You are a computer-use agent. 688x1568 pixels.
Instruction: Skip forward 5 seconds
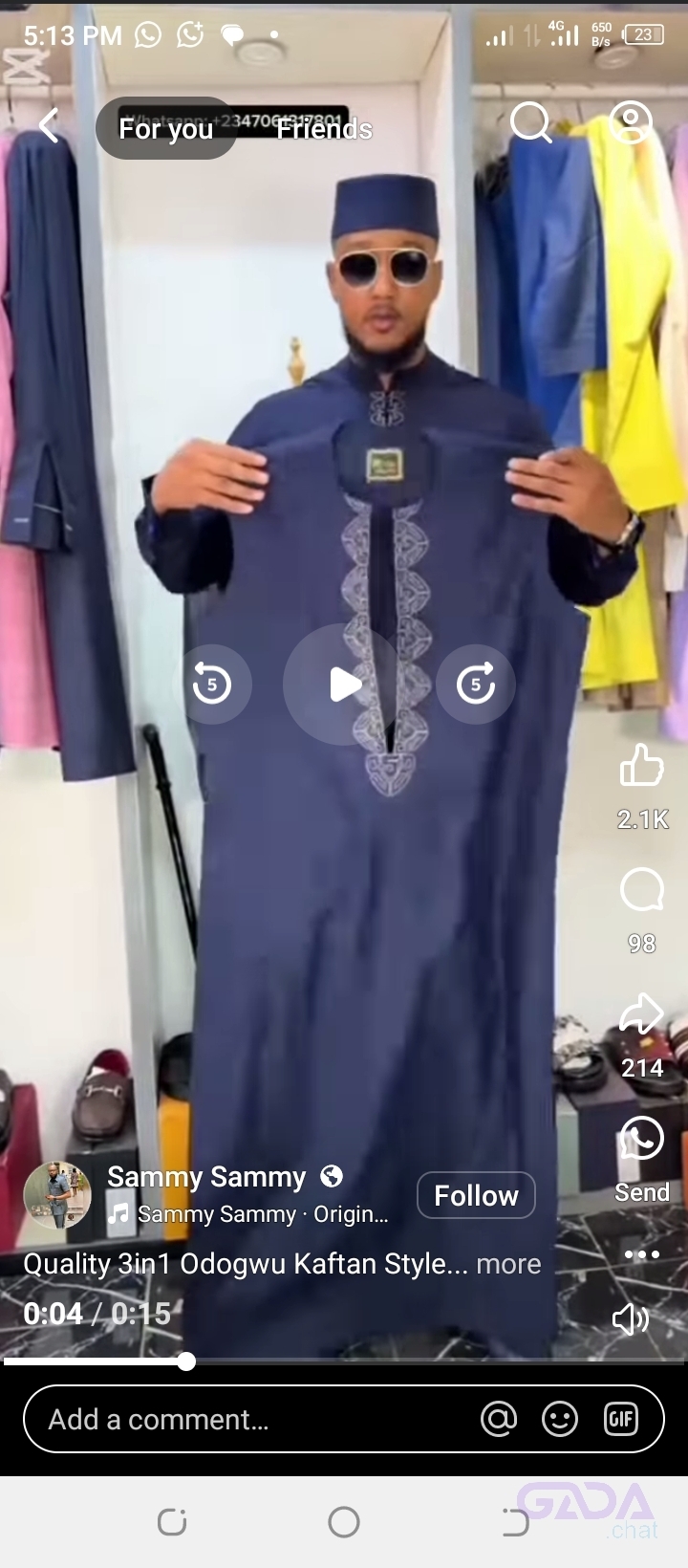coord(475,684)
